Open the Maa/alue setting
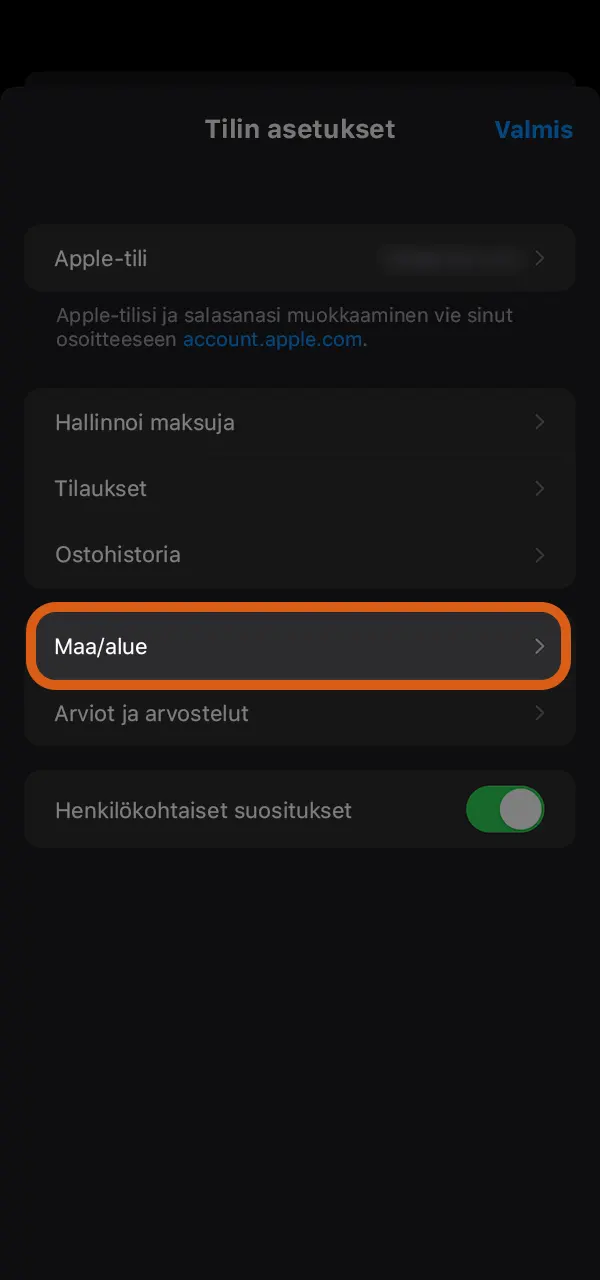This screenshot has height=1280, width=600. pos(300,646)
